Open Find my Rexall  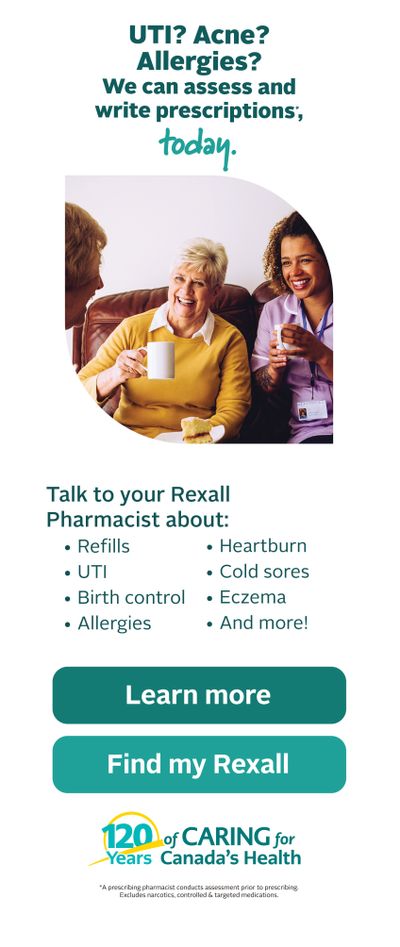click(199, 764)
